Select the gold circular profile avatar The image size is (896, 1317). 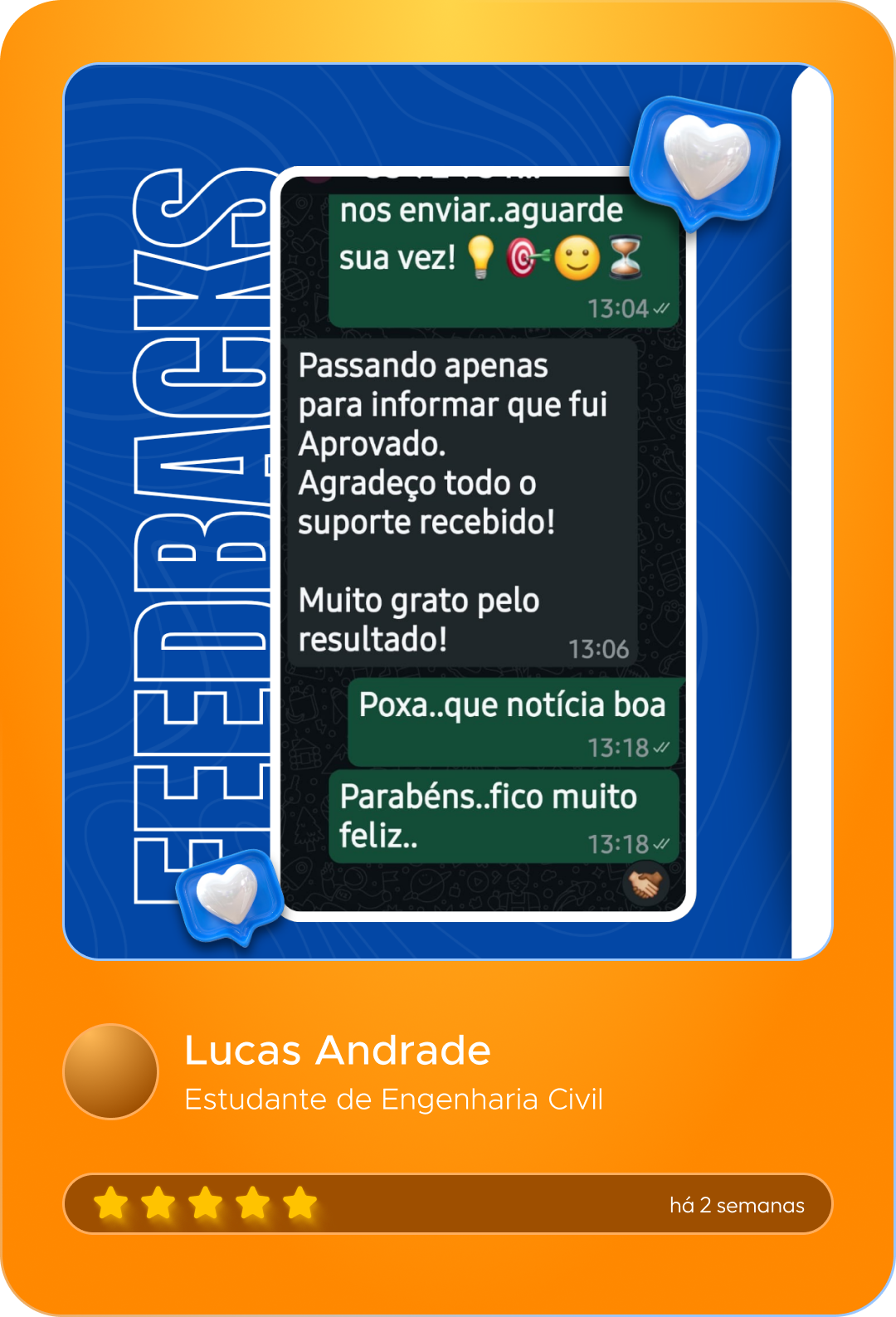pyautogui.click(x=110, y=1071)
